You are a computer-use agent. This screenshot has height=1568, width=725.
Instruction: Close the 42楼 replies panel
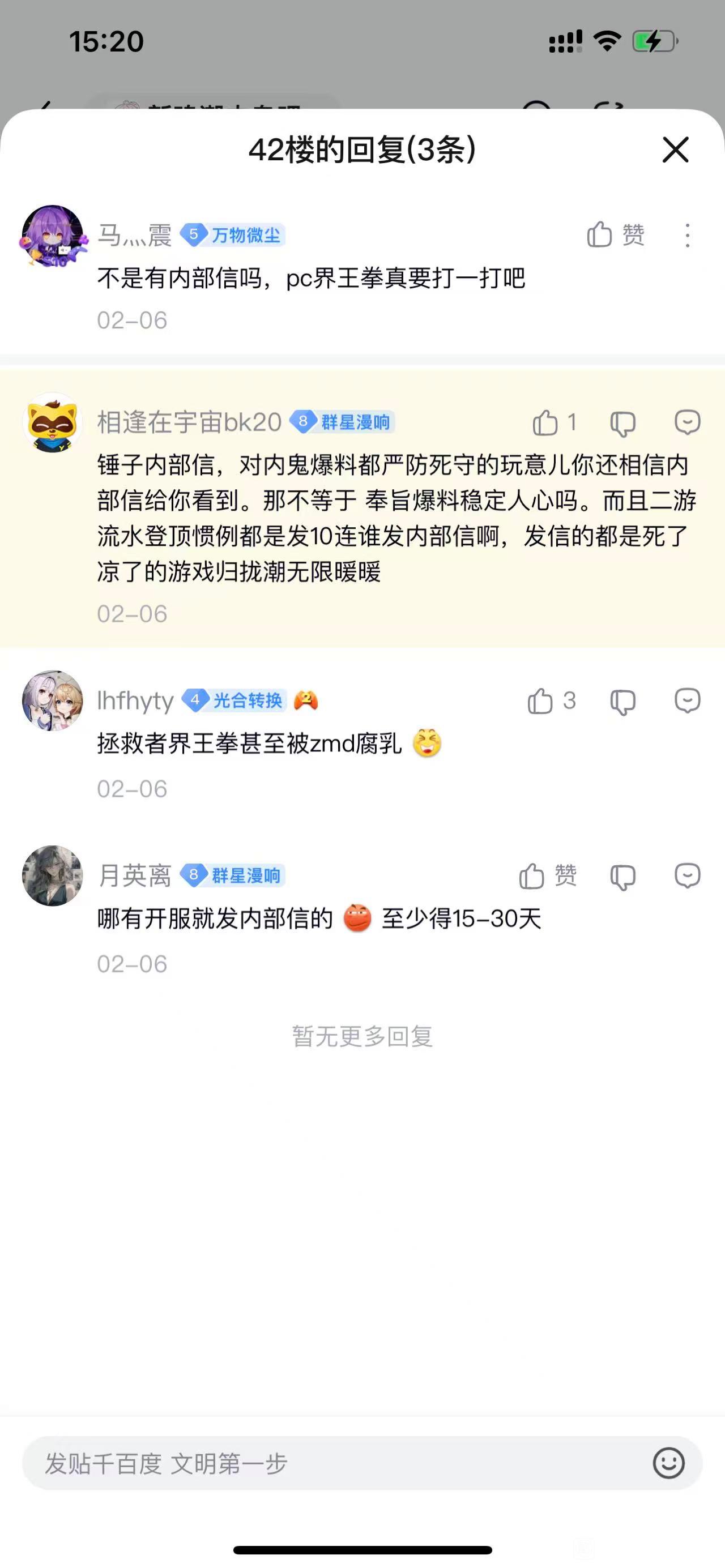[675, 149]
